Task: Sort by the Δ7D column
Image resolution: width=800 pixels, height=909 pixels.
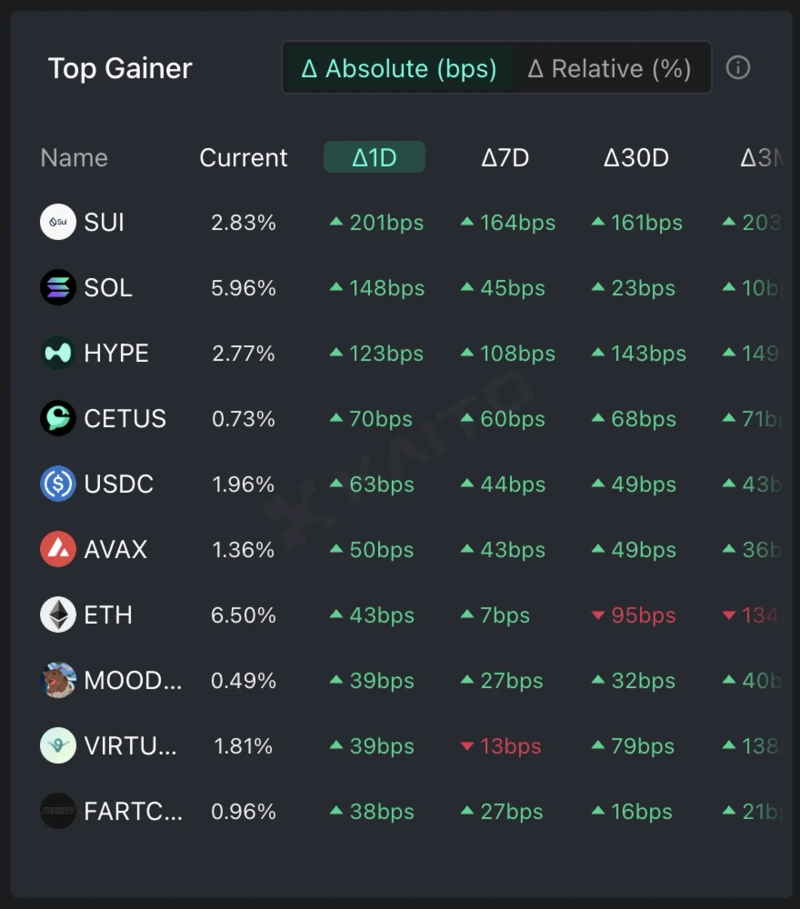Action: (505, 157)
